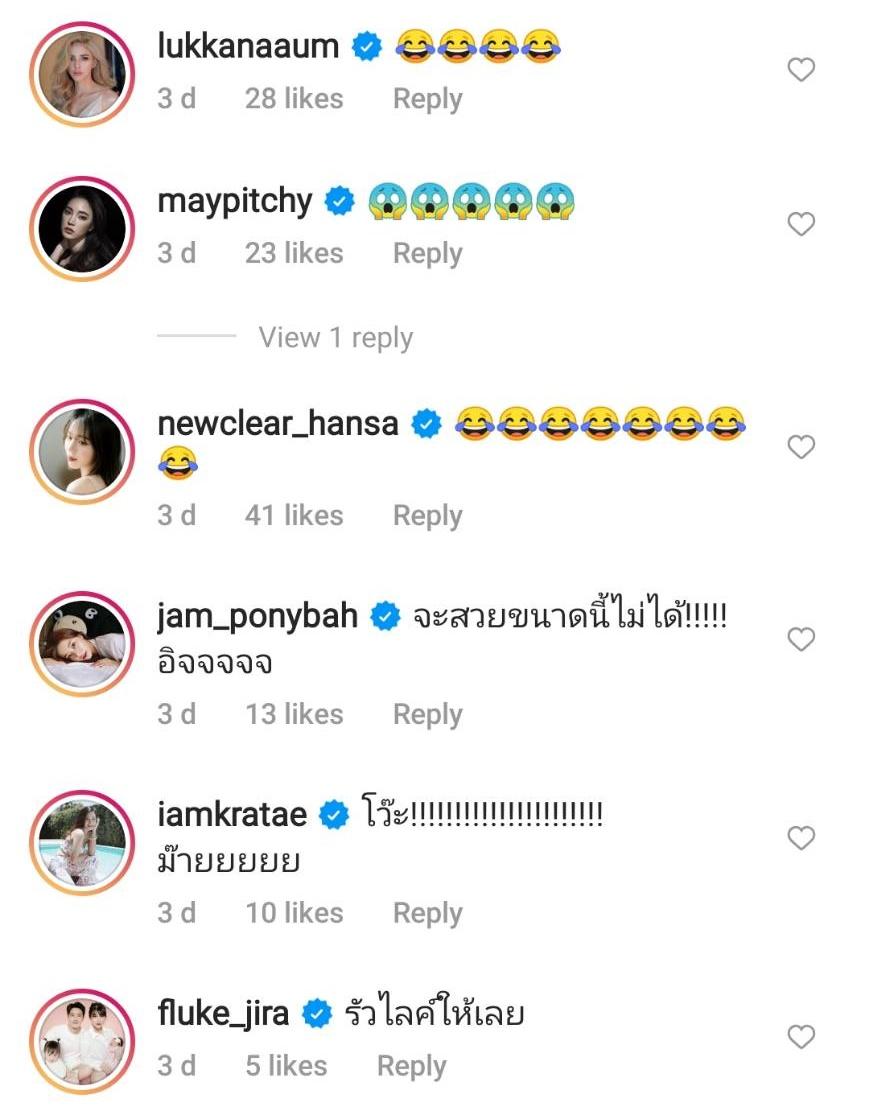Viewport: 869px width, 1113px height.
Task: Like jam_ponybah's comment
Action: [801, 640]
